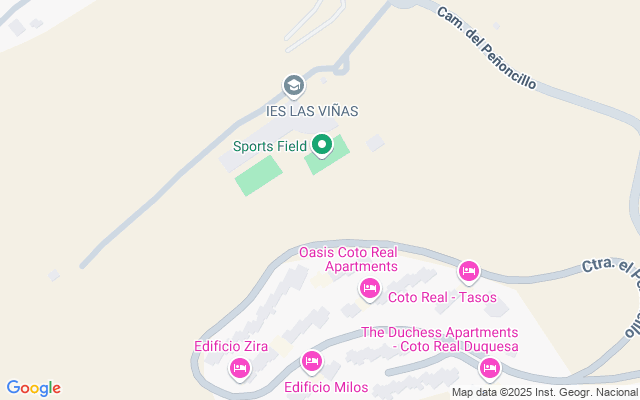Tap the Sports Field map pin
The width and height of the screenshot is (640, 400).
click(x=322, y=146)
